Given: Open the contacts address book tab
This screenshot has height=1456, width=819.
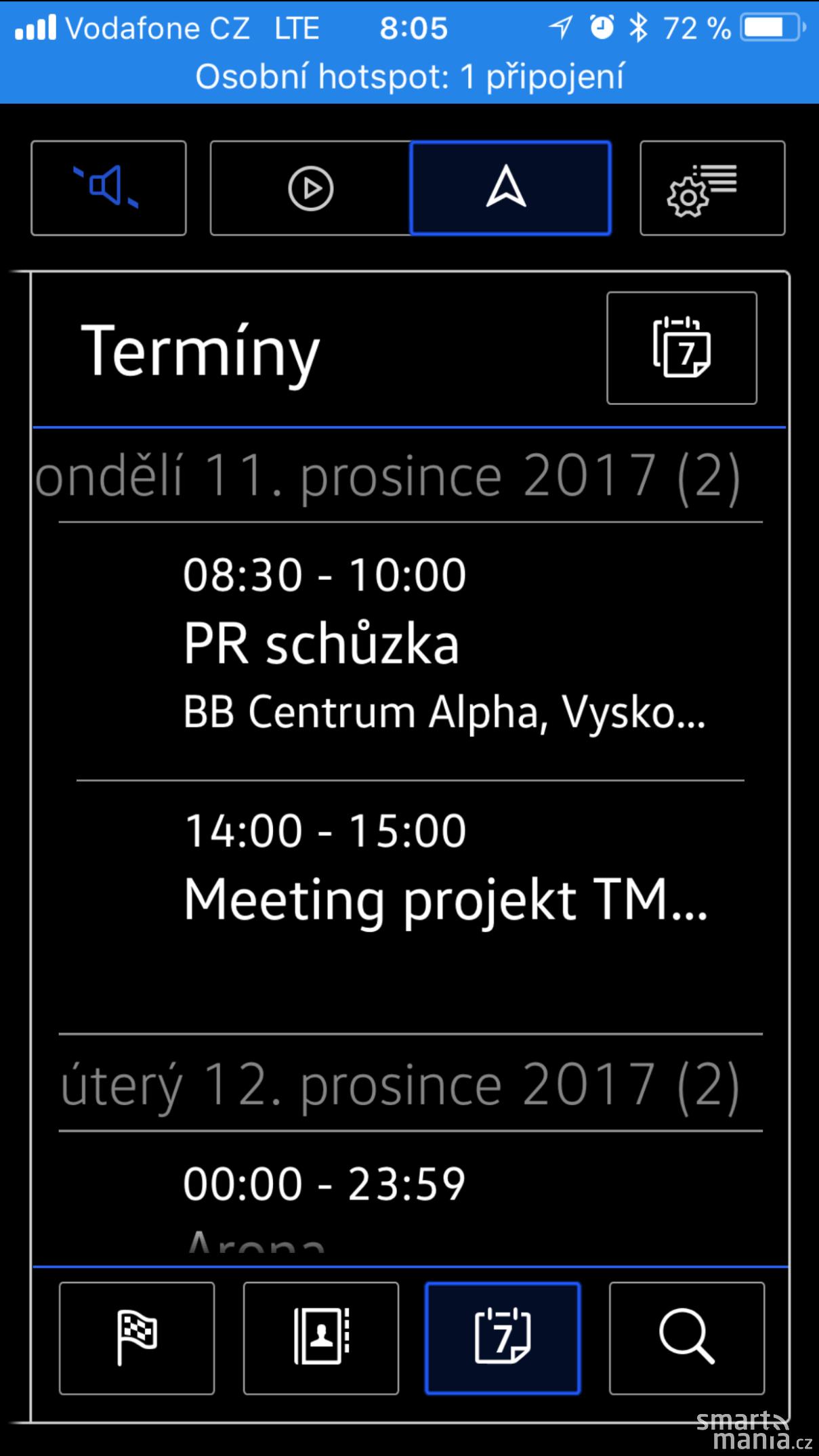Looking at the screenshot, I should click(x=321, y=1338).
